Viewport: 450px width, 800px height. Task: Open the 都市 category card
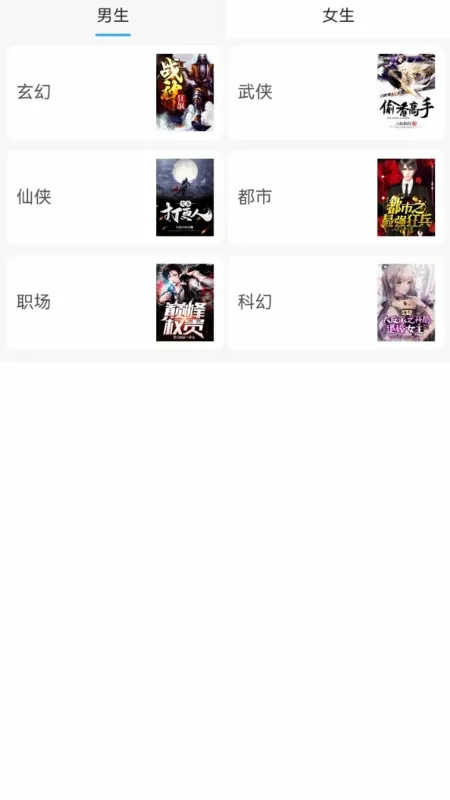[336, 197]
